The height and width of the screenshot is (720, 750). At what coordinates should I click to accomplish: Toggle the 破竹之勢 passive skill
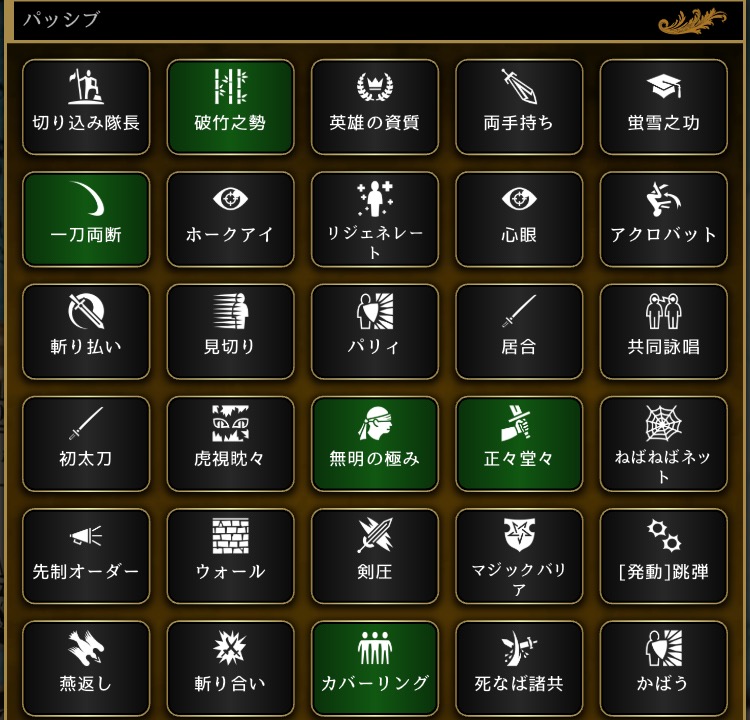(x=230, y=107)
